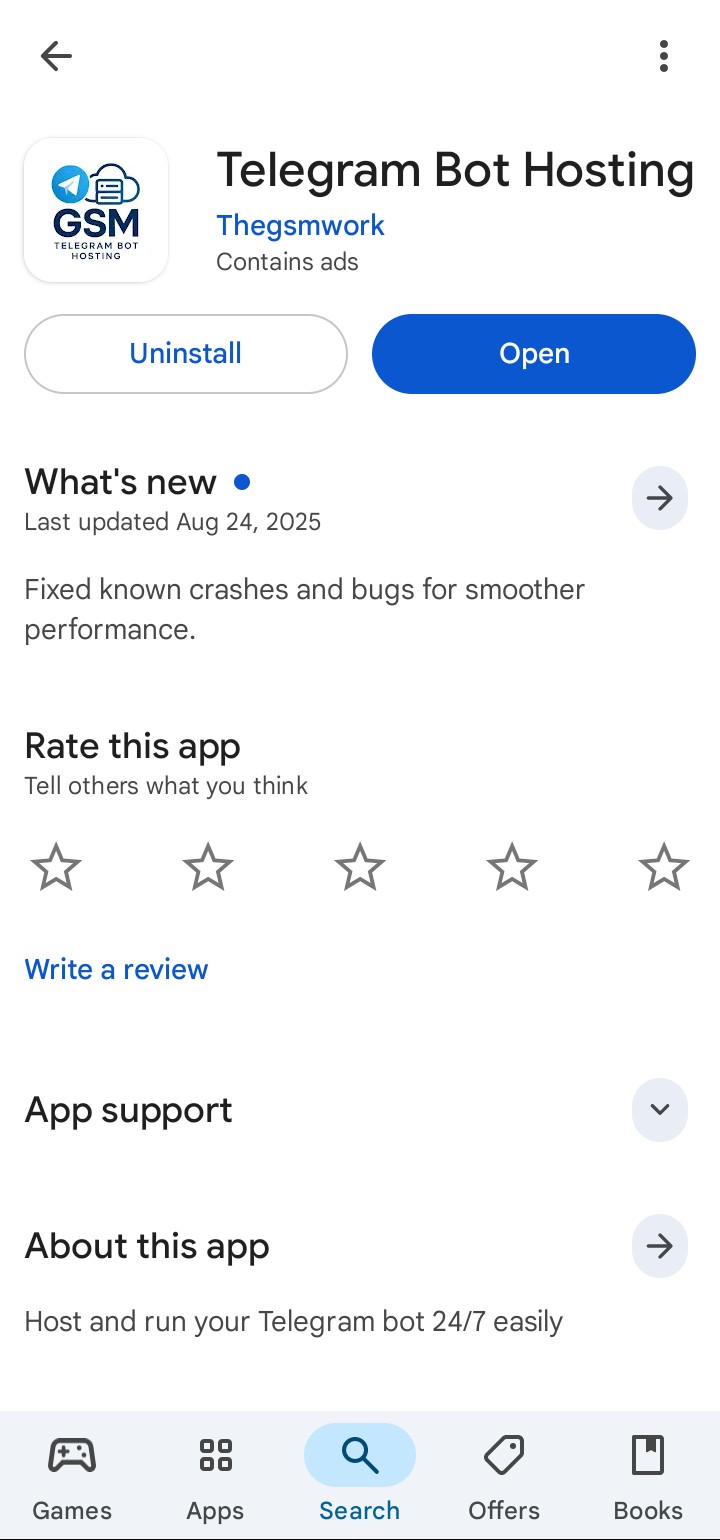Open the three-dot overflow menu
This screenshot has height=1540, width=720.
(x=663, y=56)
